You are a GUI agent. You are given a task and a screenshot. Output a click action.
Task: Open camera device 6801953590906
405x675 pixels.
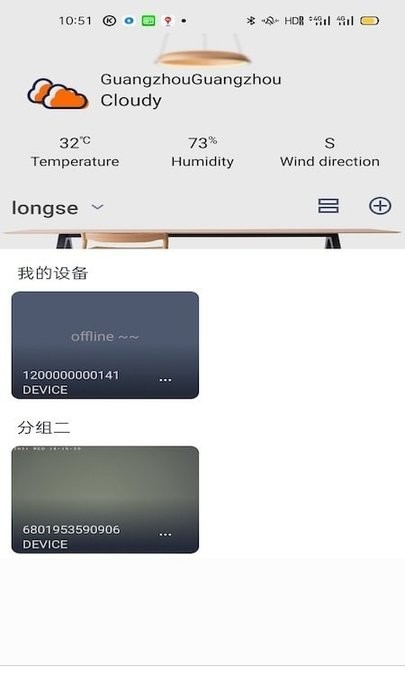click(x=105, y=499)
